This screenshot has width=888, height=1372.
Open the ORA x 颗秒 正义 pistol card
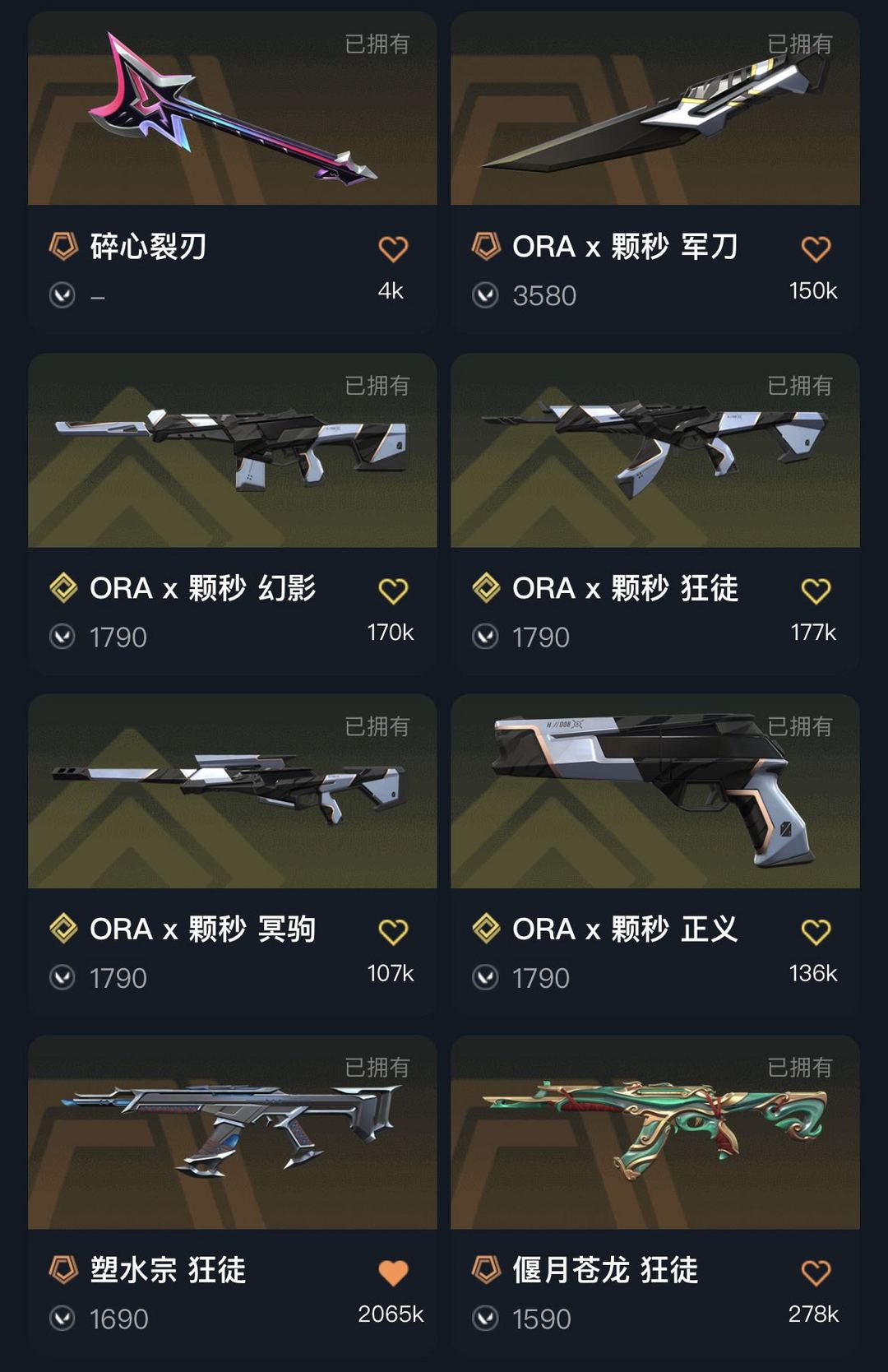coord(654,794)
